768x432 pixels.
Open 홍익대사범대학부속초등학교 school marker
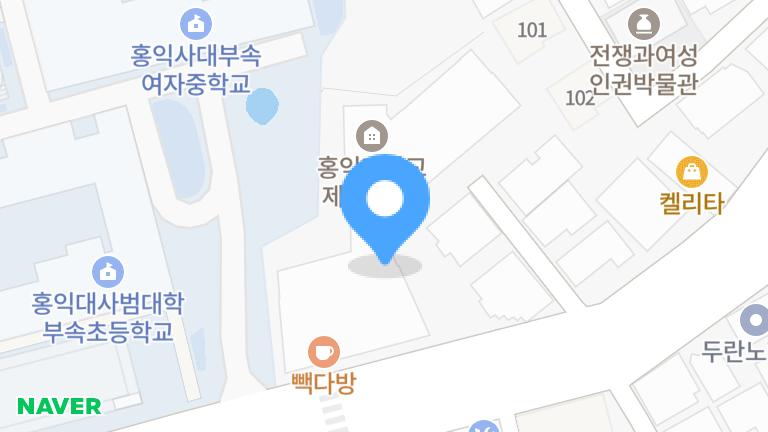click(108, 271)
